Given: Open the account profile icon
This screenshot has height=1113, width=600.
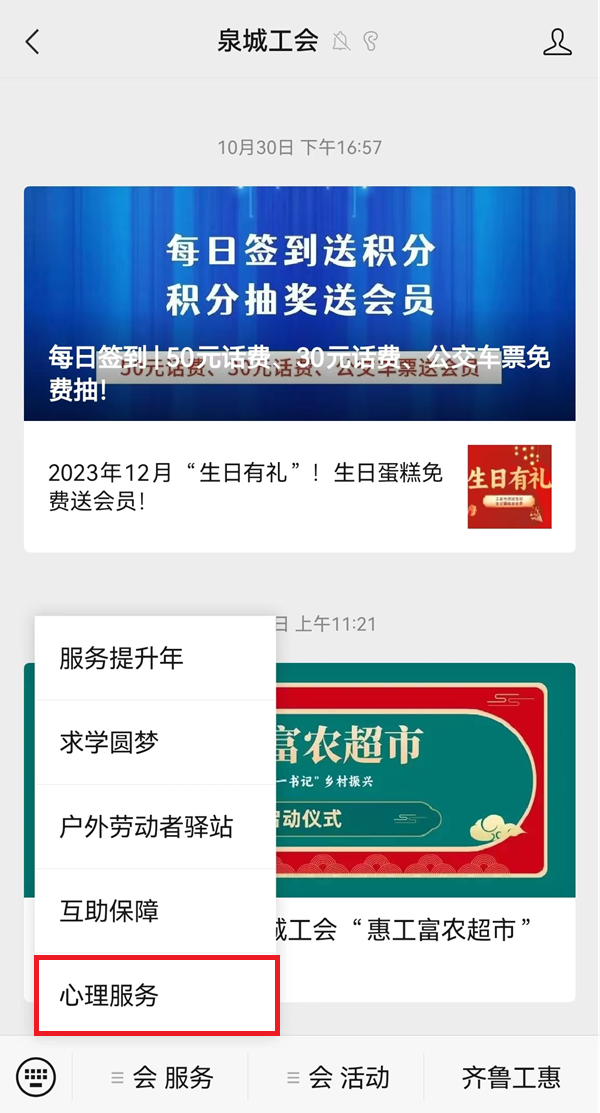Looking at the screenshot, I should [557, 41].
